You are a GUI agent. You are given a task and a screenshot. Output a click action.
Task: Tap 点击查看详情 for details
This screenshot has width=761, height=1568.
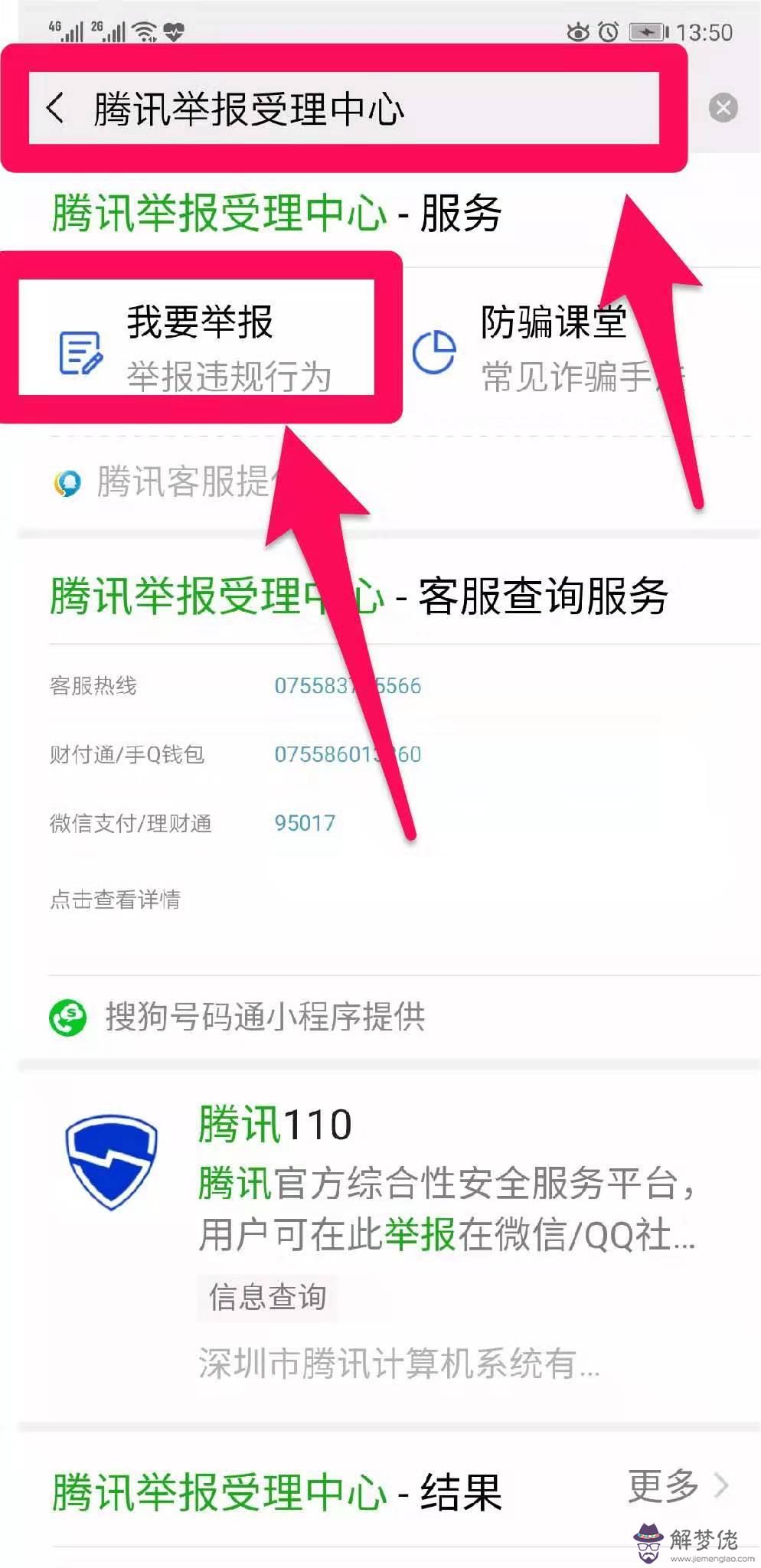click(115, 900)
